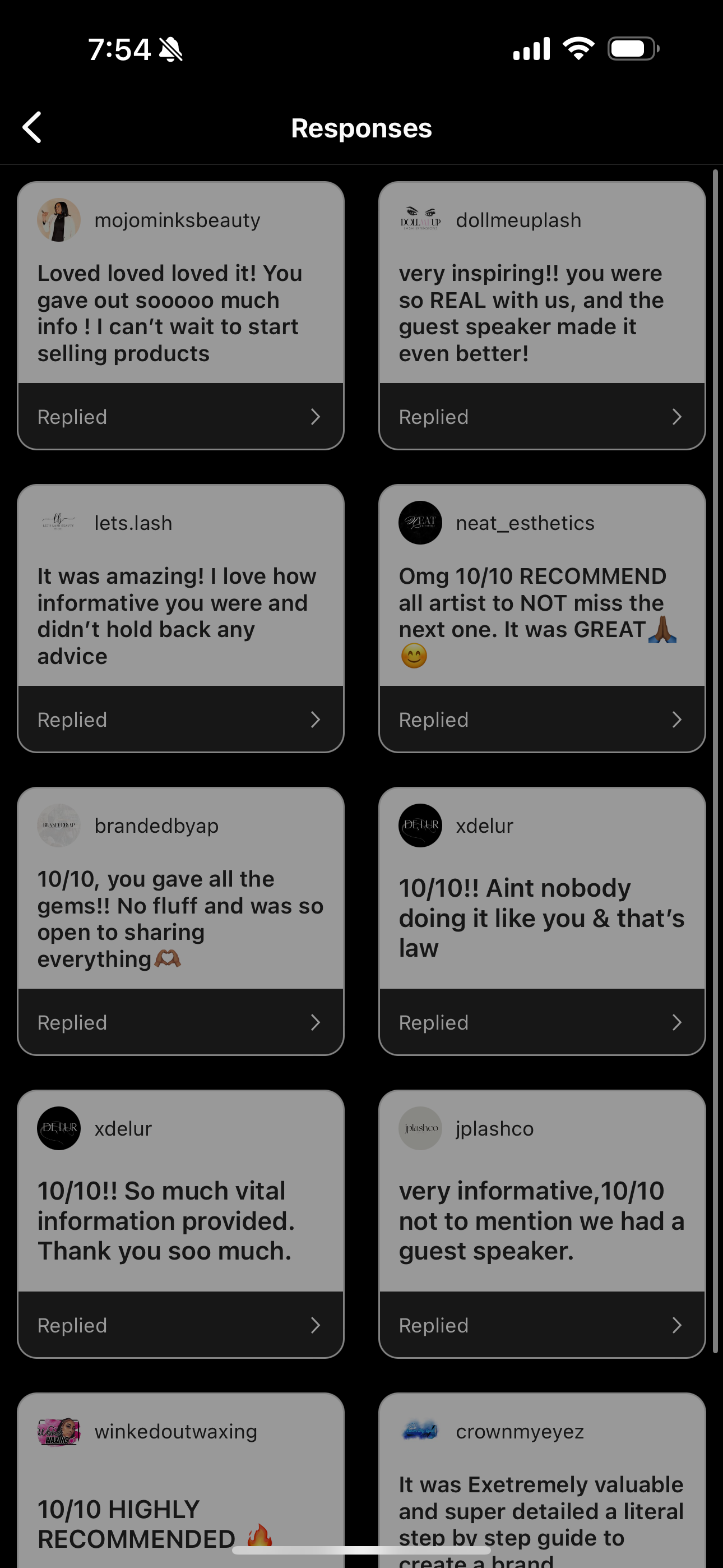Screen dimensions: 723x1568
Task: View lets.lash's response card
Action: [180, 608]
